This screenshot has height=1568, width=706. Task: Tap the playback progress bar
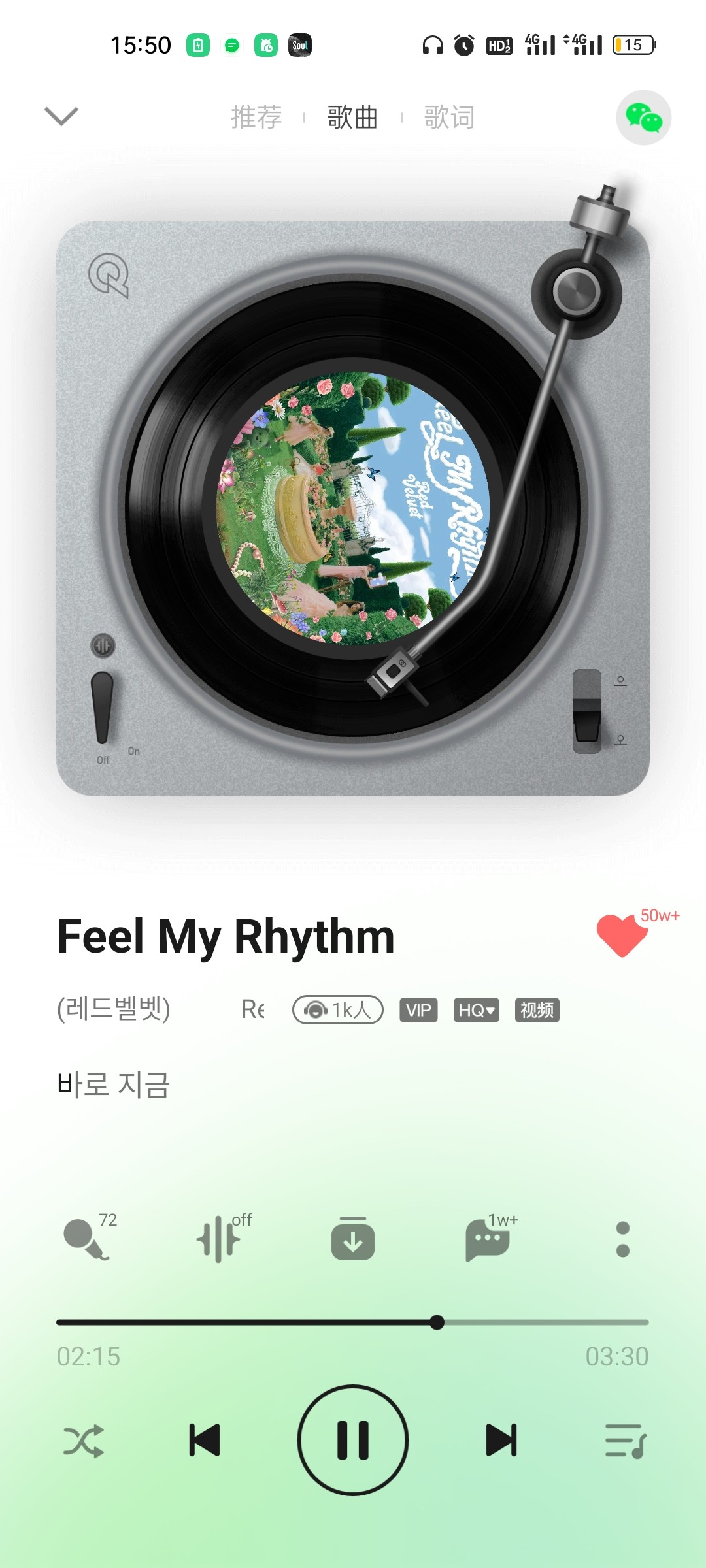352,1322
